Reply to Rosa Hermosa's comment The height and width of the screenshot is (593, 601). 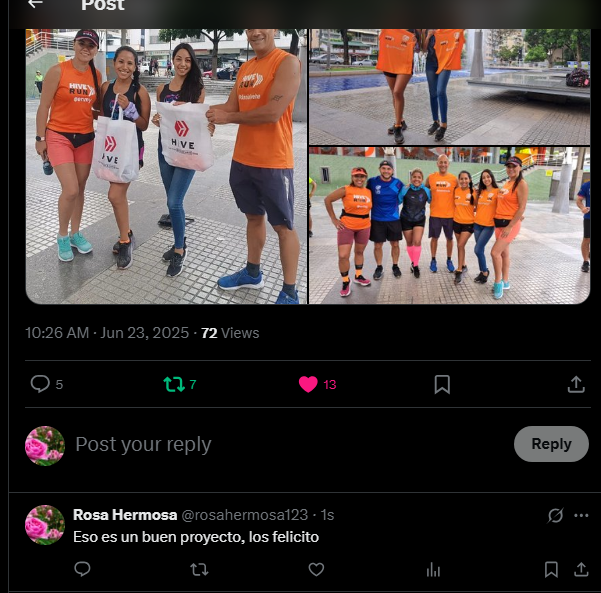click(x=83, y=569)
